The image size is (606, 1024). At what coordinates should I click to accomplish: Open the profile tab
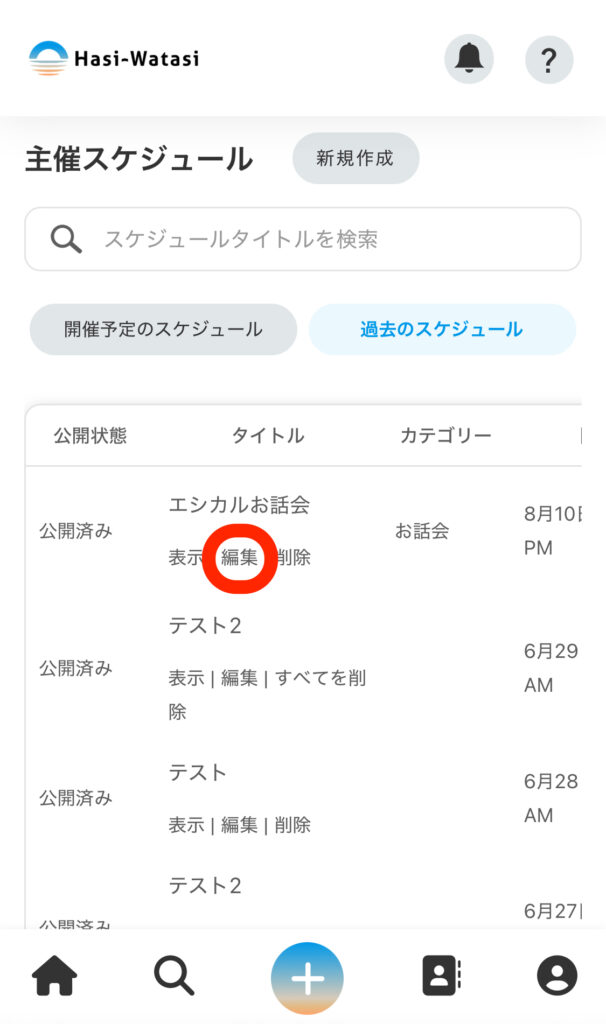pos(557,976)
